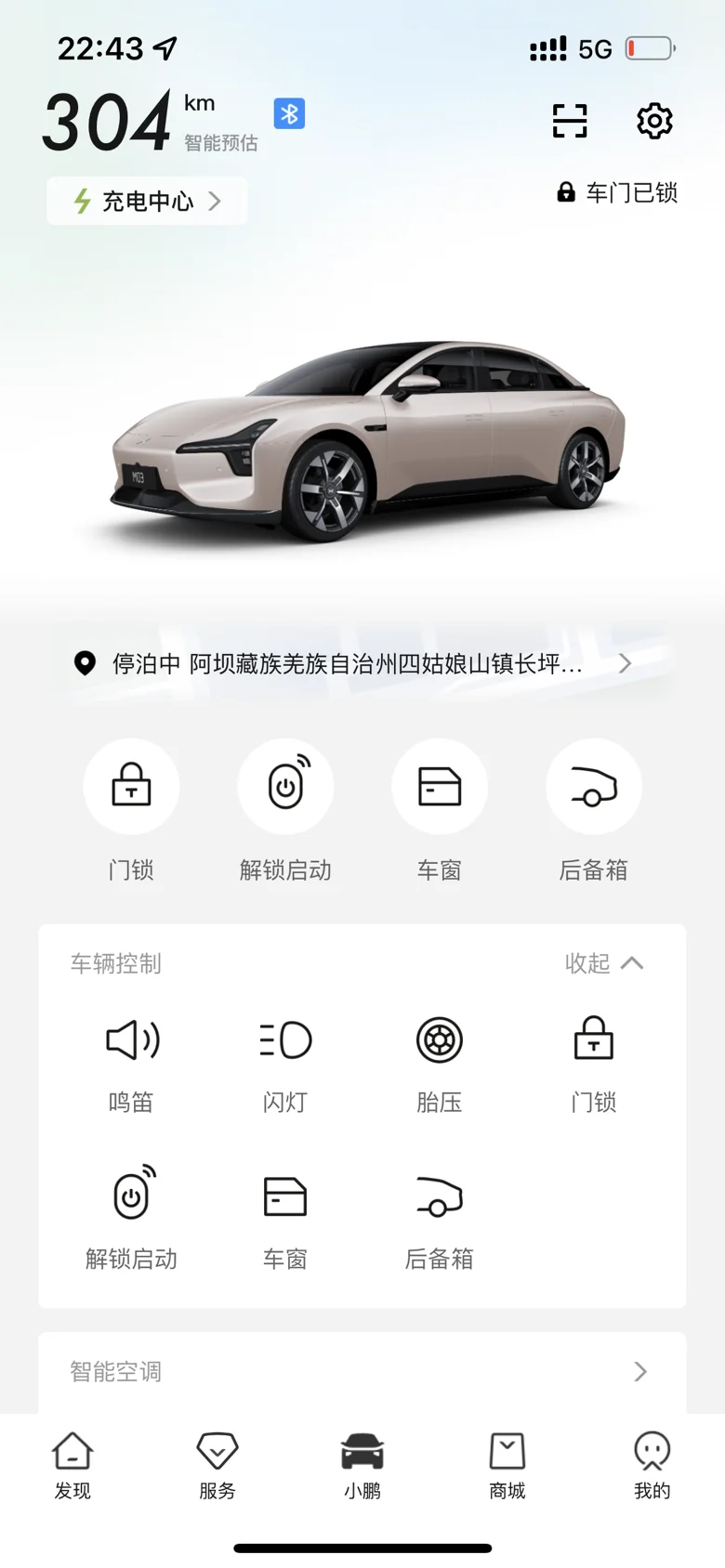
Task: Tap 门锁 in the 车辆控制 panel
Action: pyautogui.click(x=594, y=1064)
